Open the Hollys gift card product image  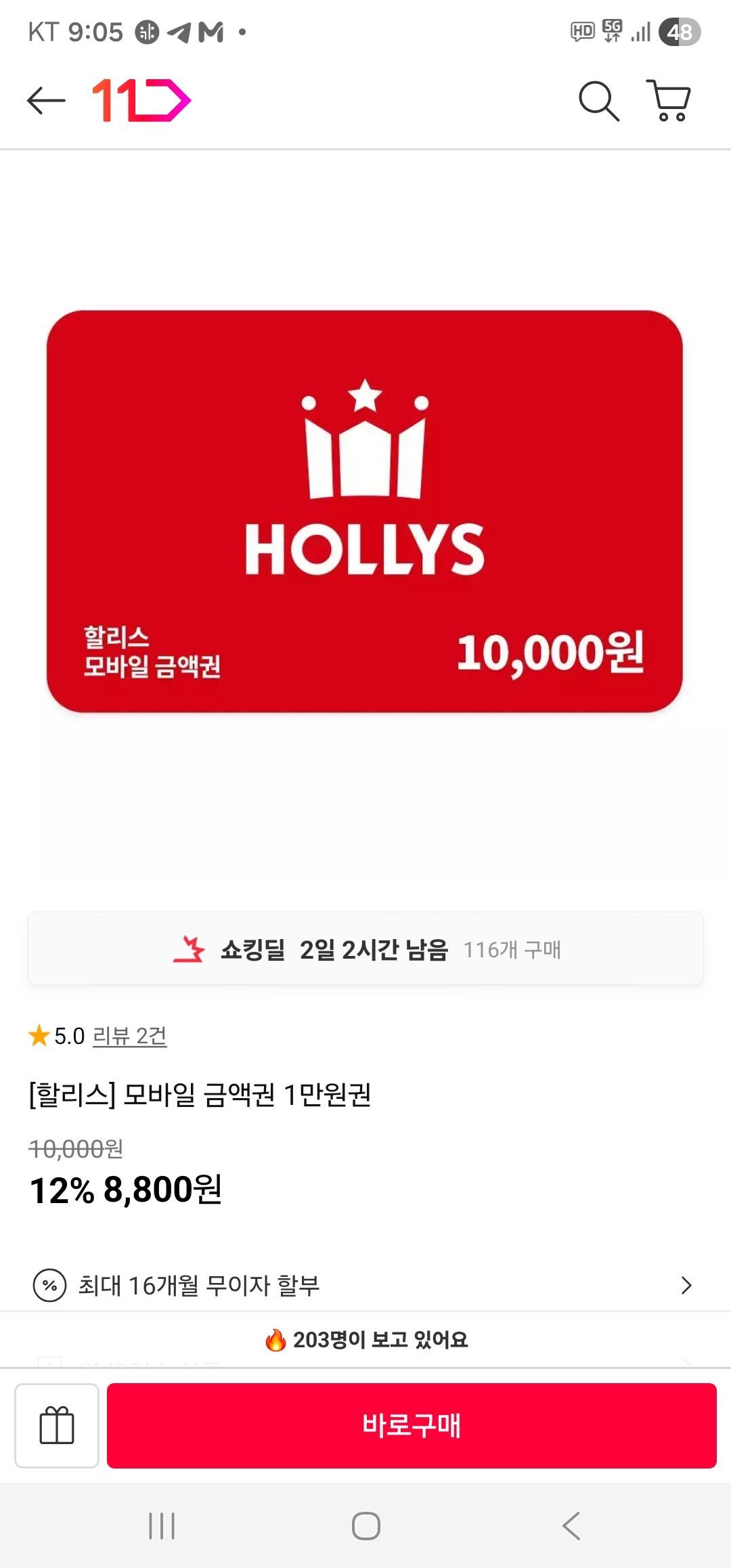click(x=365, y=512)
